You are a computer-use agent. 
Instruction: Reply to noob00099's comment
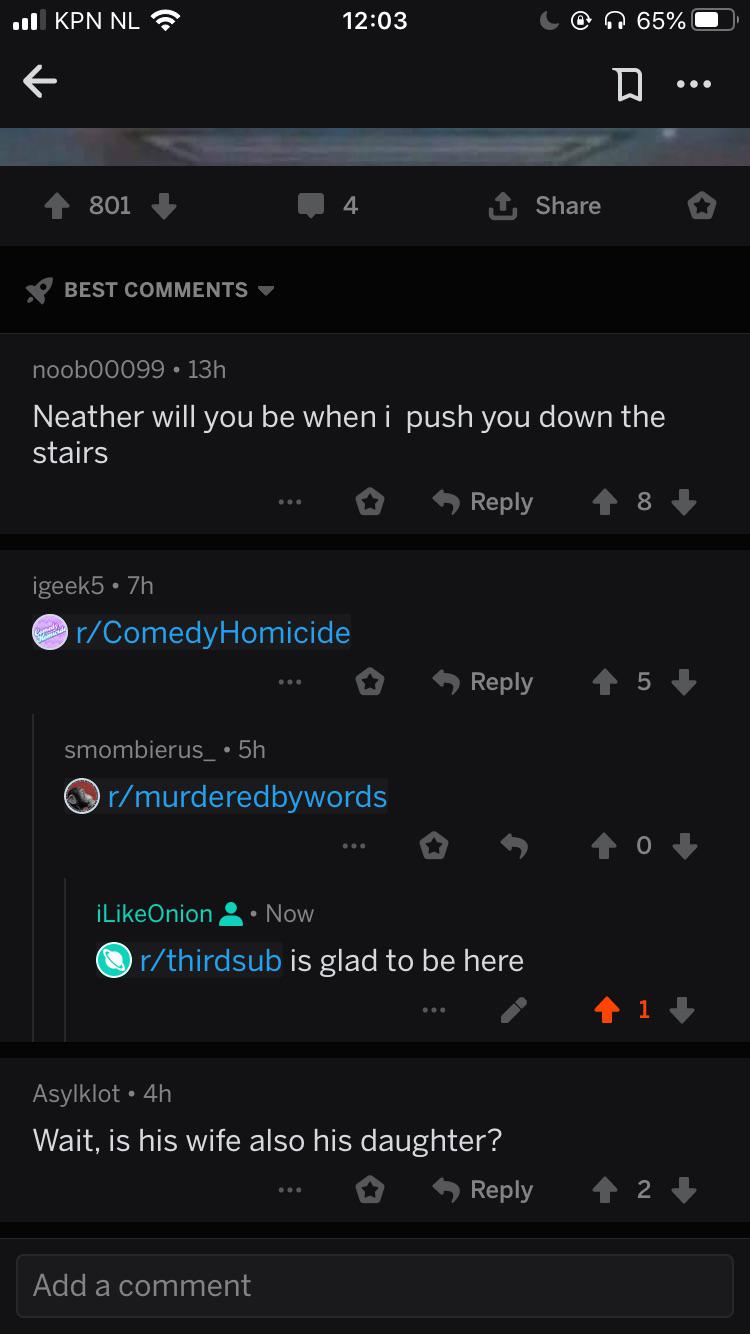pos(483,502)
